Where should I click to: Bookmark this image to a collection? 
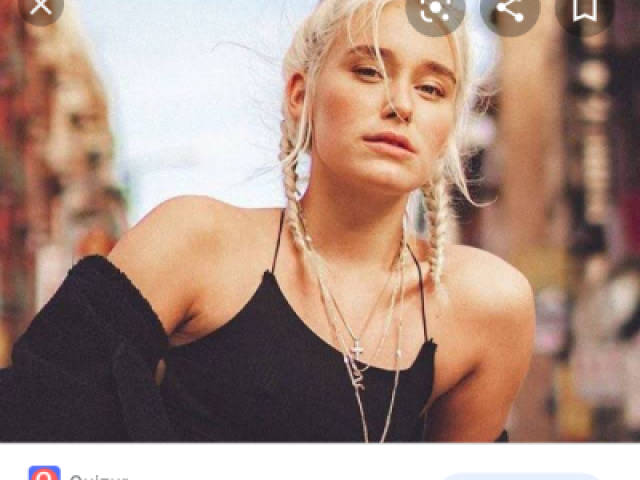[585, 10]
